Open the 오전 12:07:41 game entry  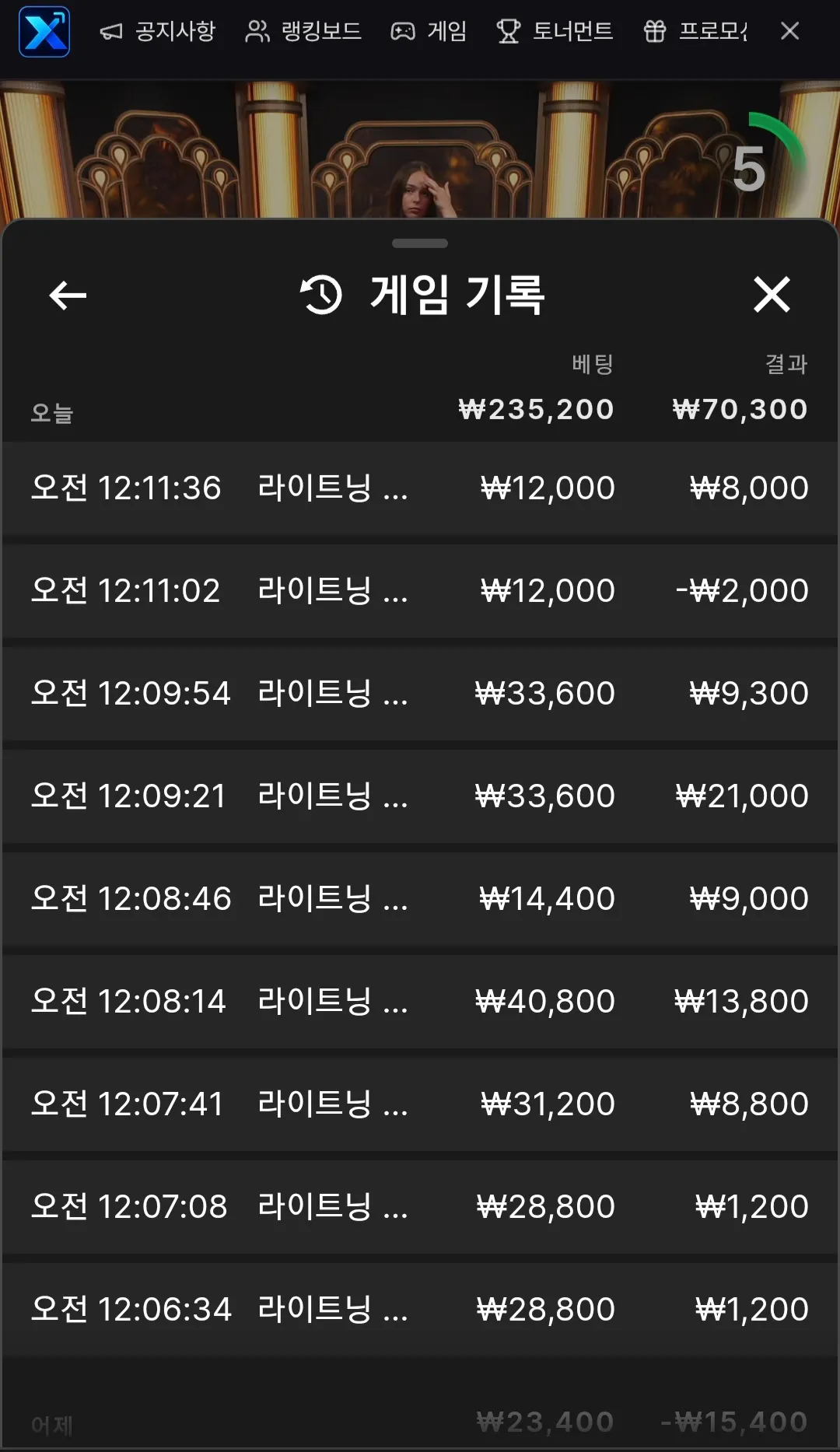point(420,1104)
